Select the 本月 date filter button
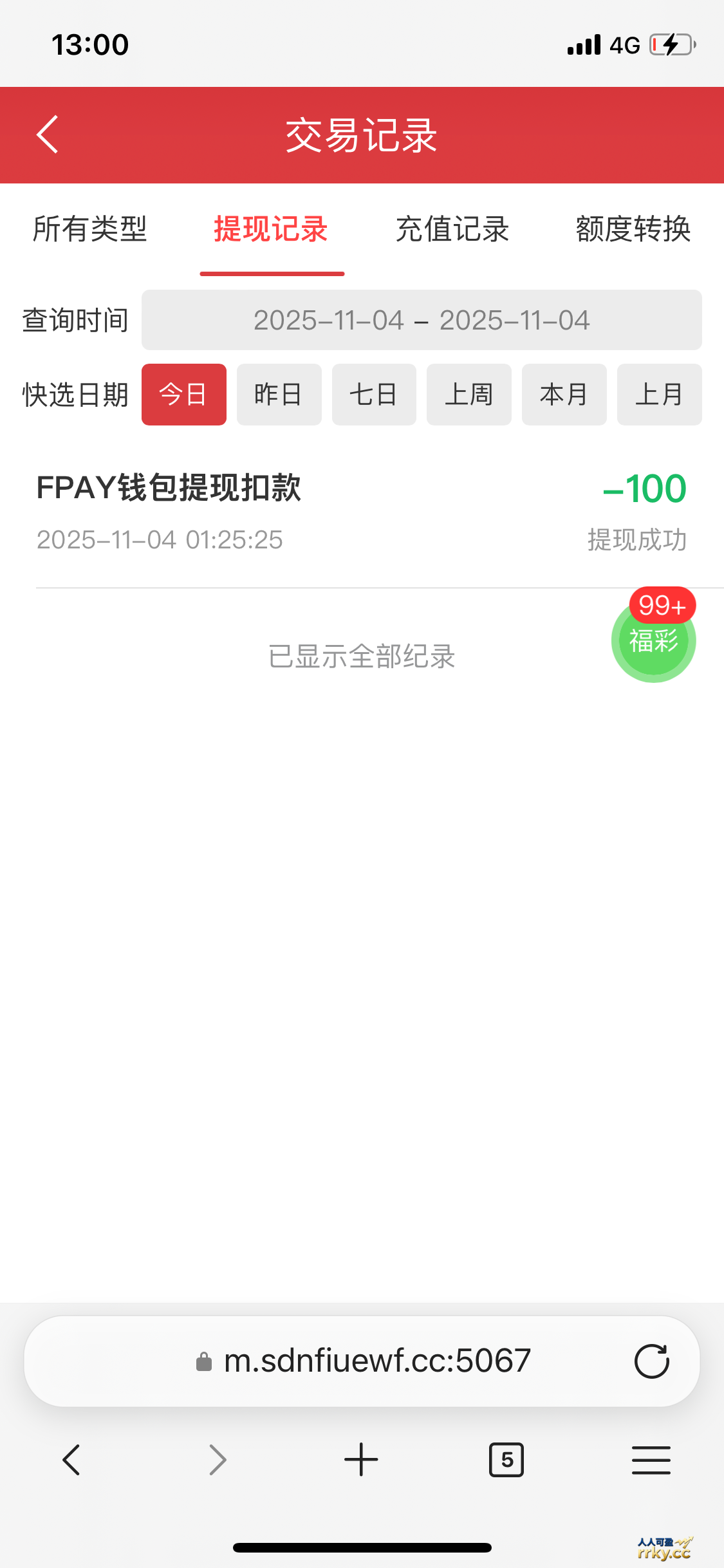 click(564, 394)
